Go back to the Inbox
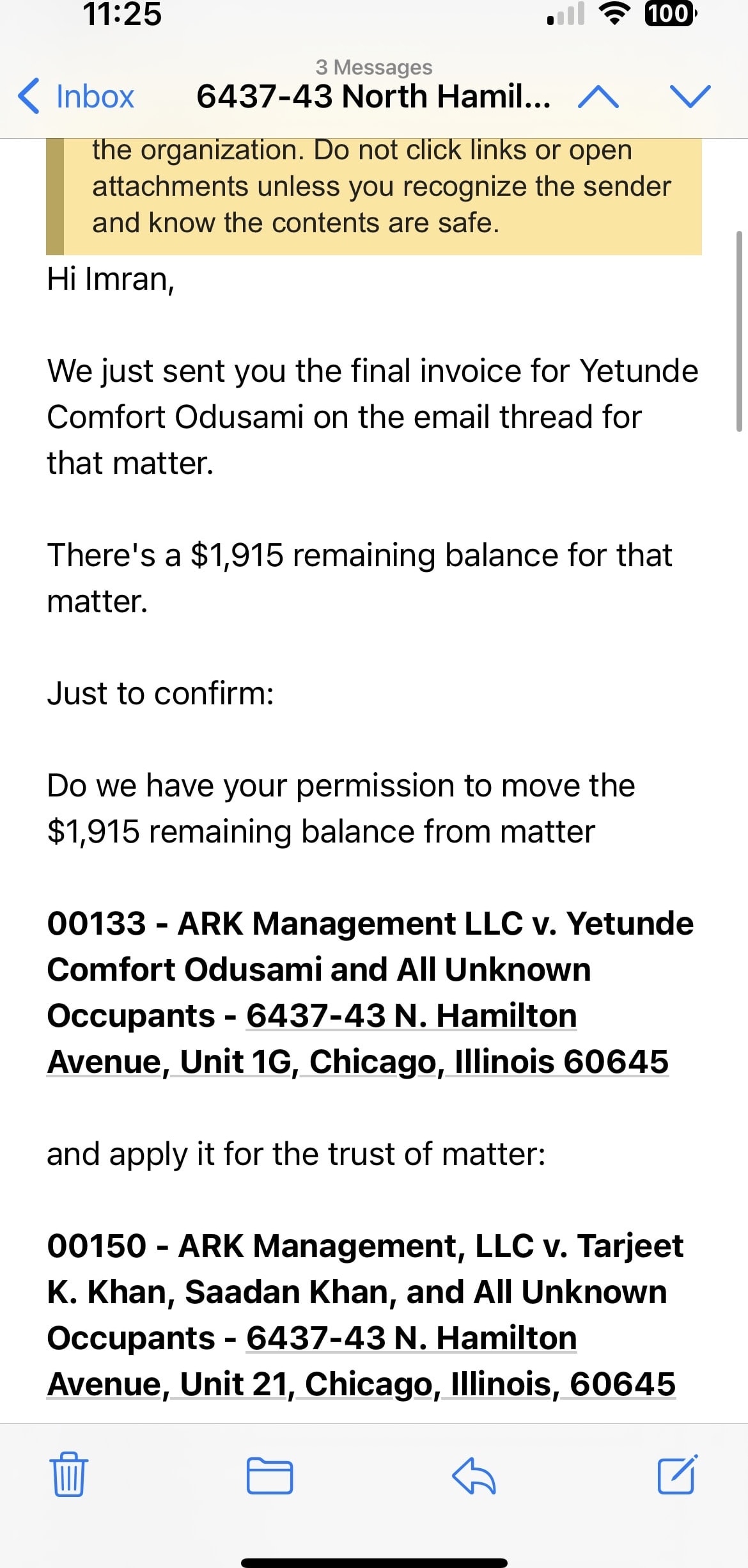 tap(77, 97)
